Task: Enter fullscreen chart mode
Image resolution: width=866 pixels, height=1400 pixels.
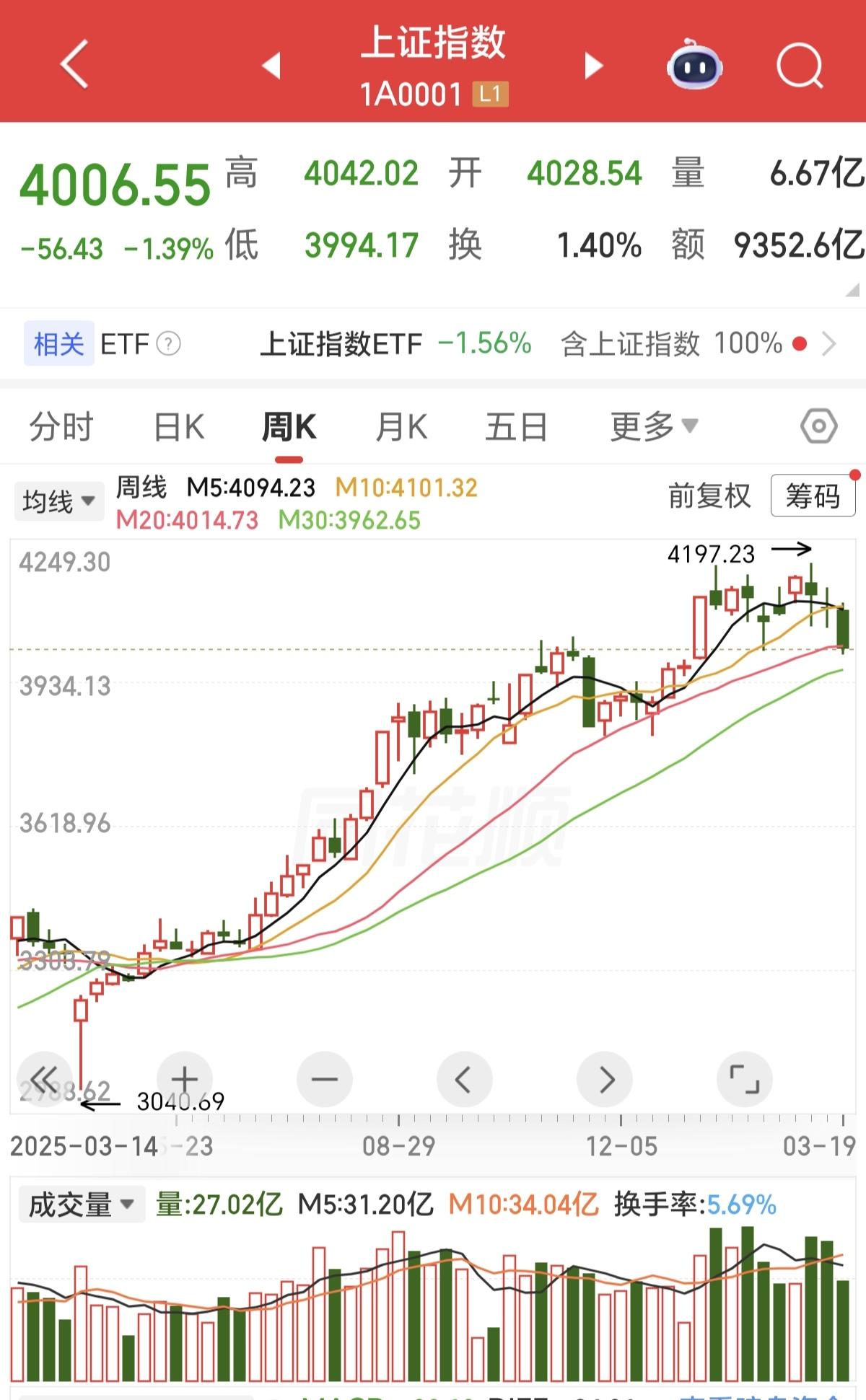Action: (x=747, y=1080)
